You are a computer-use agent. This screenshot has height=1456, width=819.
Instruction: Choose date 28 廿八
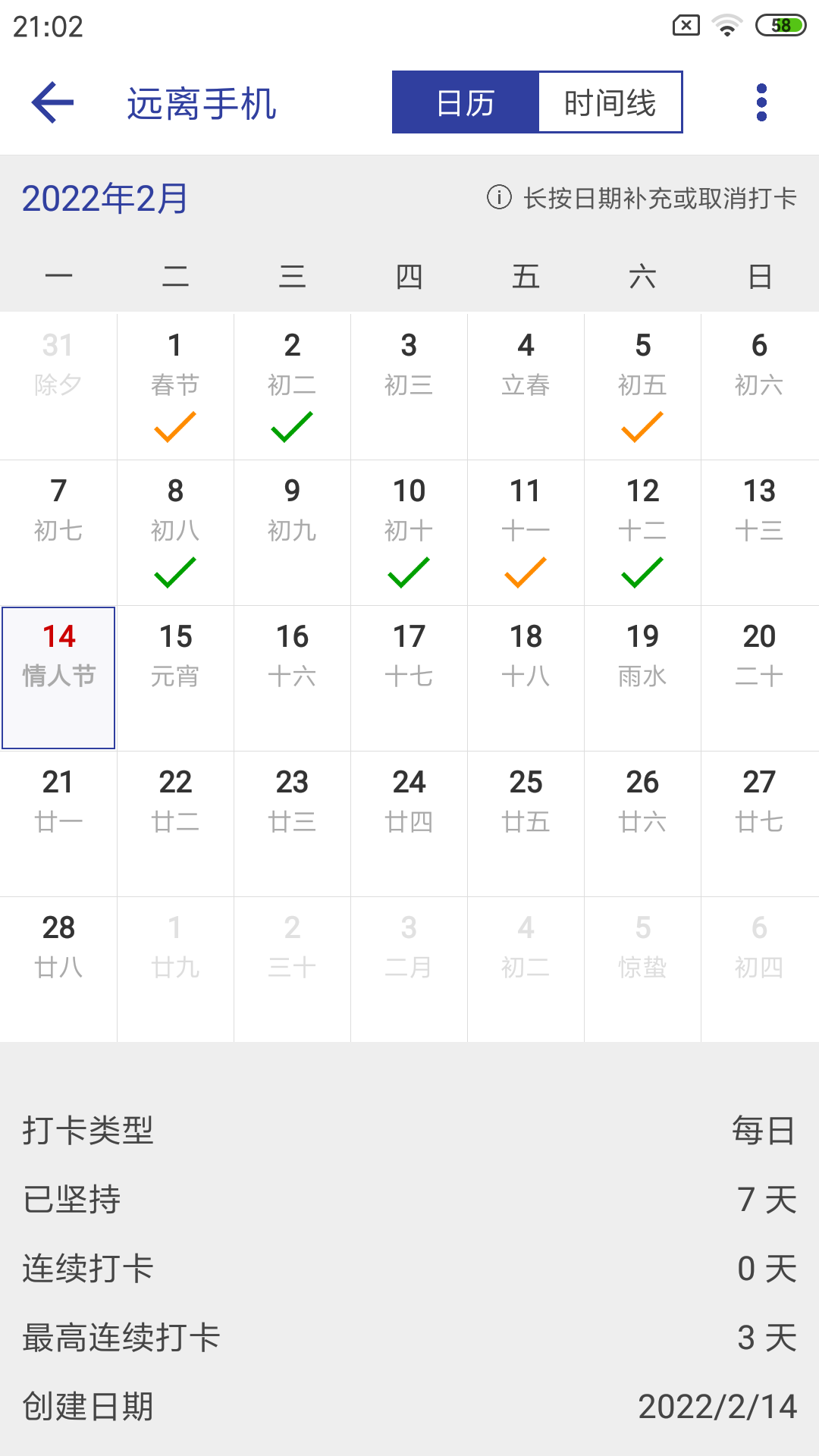58,968
